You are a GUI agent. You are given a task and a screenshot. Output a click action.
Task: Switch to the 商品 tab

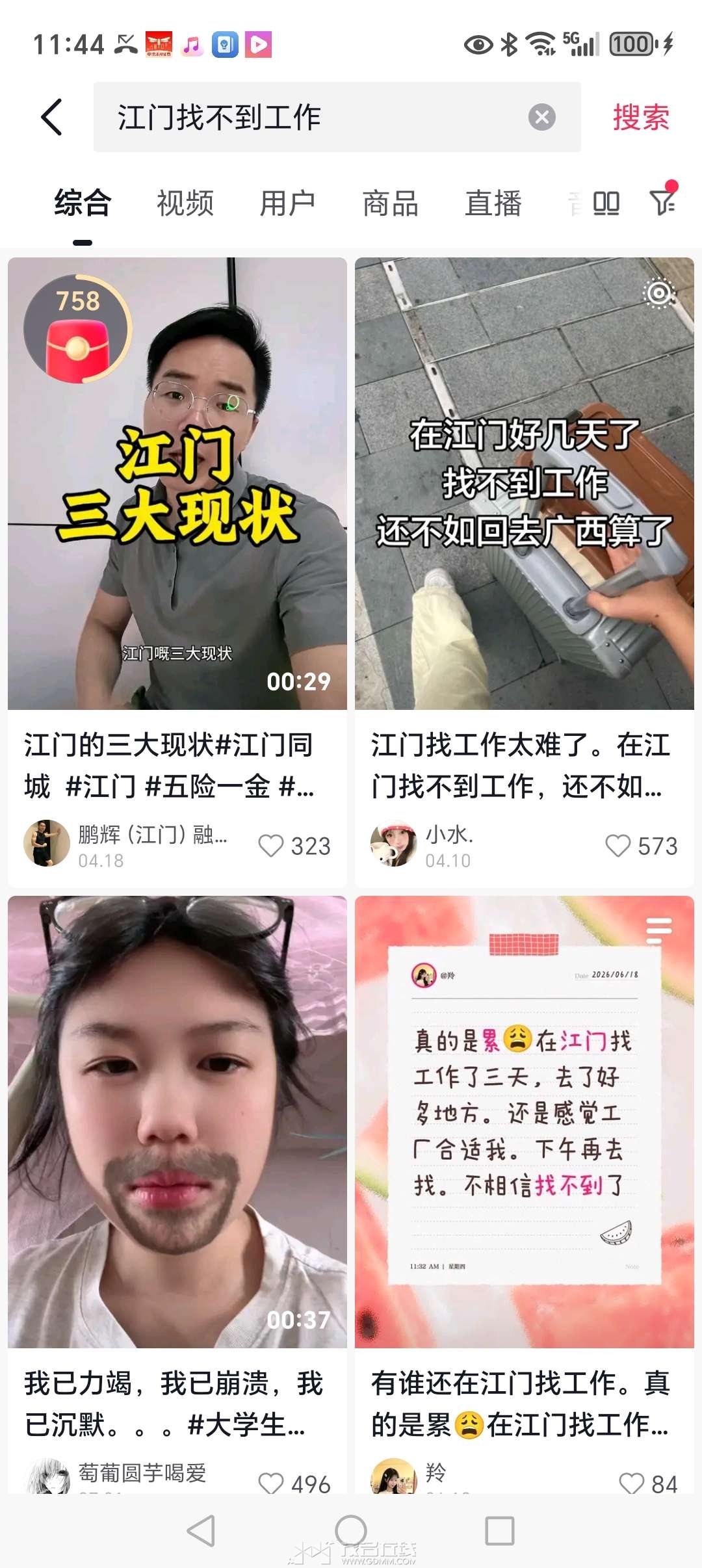[x=391, y=203]
